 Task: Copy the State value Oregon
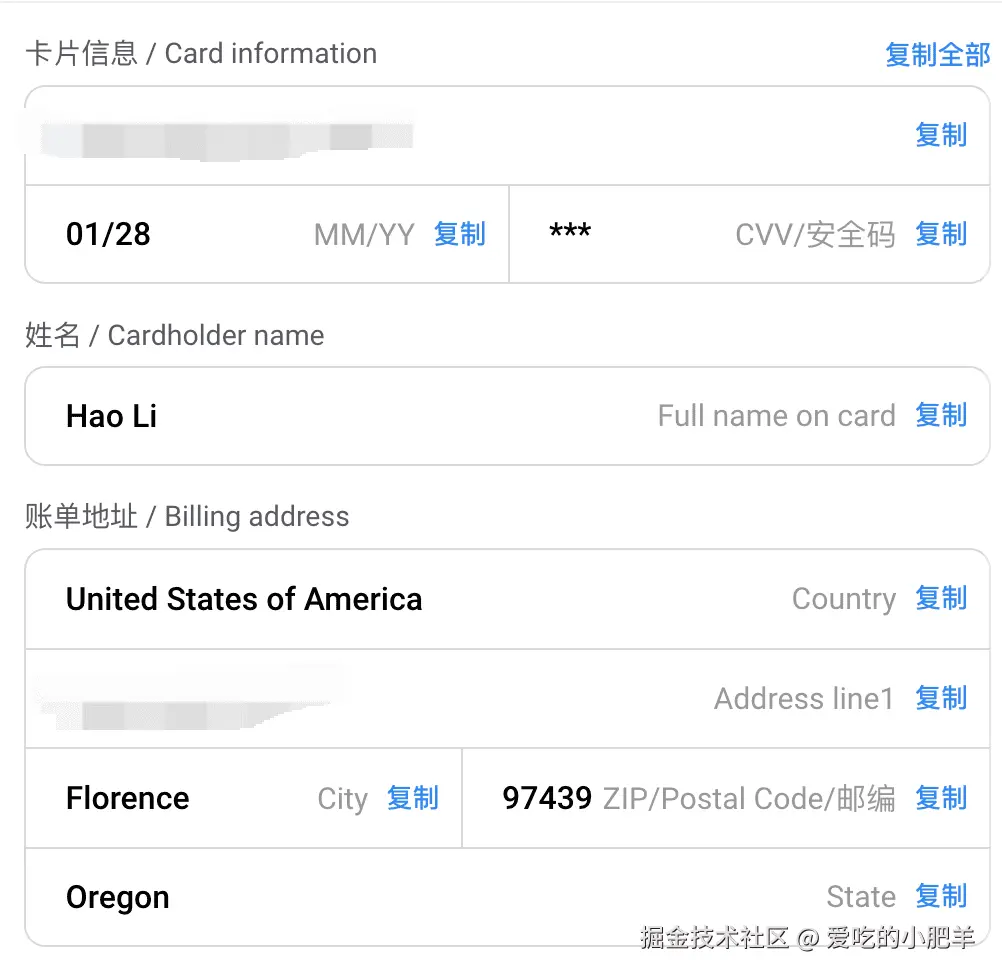click(x=941, y=896)
